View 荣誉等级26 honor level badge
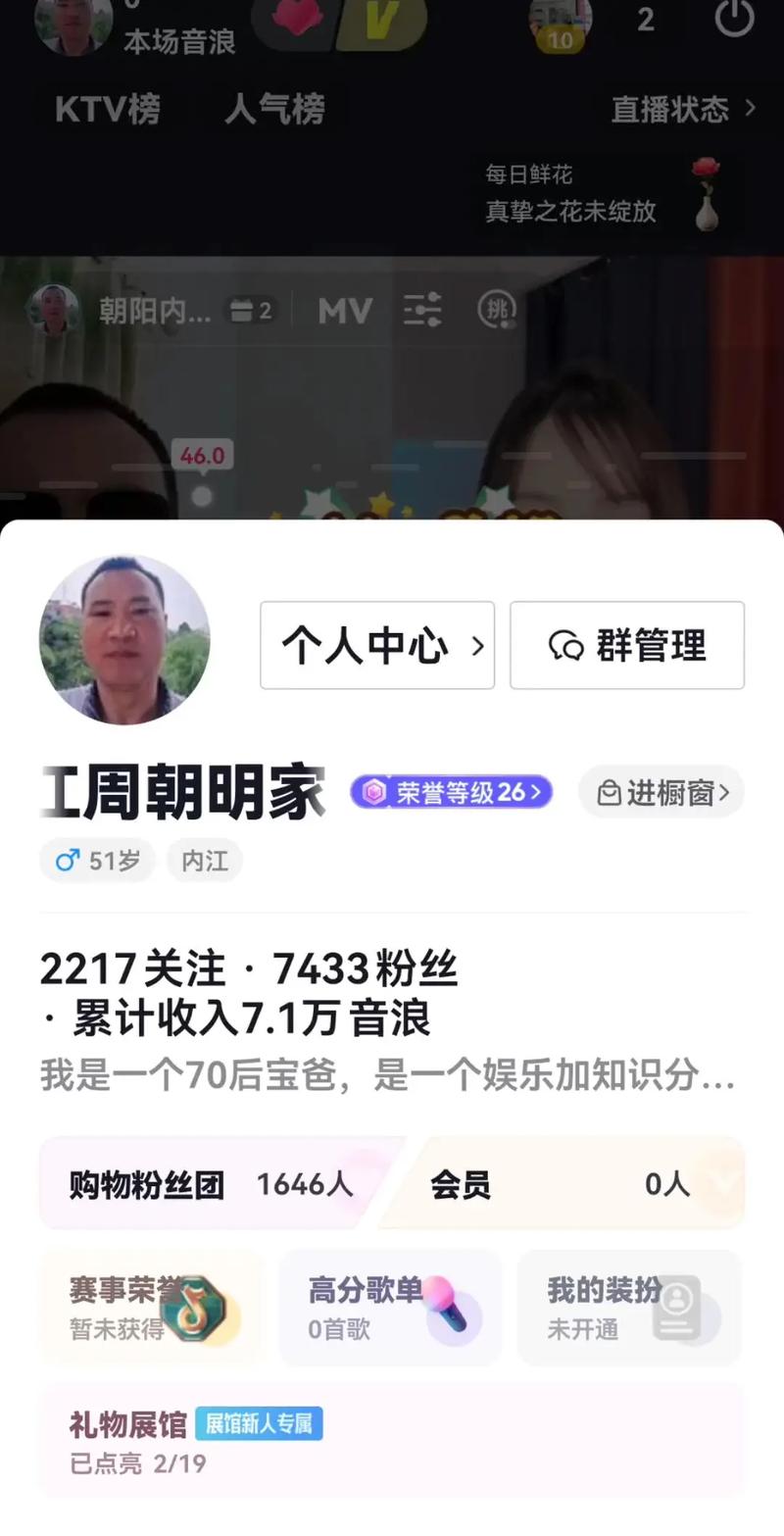This screenshot has height=1536, width=784. click(452, 792)
